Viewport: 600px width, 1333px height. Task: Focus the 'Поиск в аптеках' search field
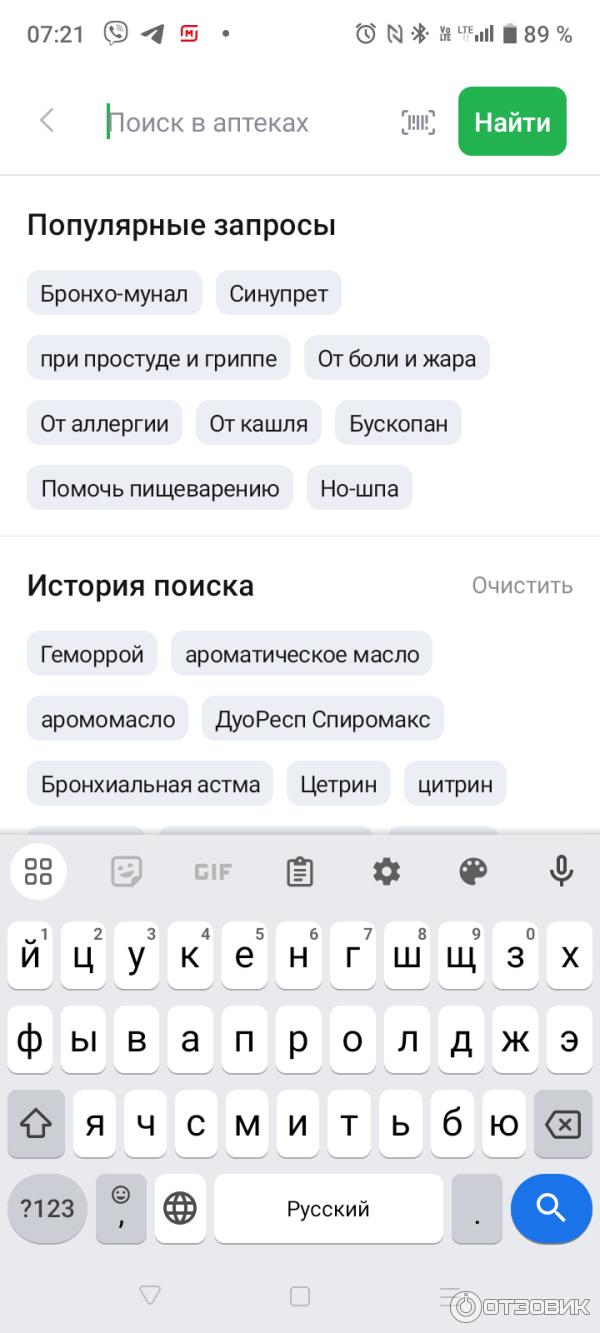pyautogui.click(x=240, y=123)
